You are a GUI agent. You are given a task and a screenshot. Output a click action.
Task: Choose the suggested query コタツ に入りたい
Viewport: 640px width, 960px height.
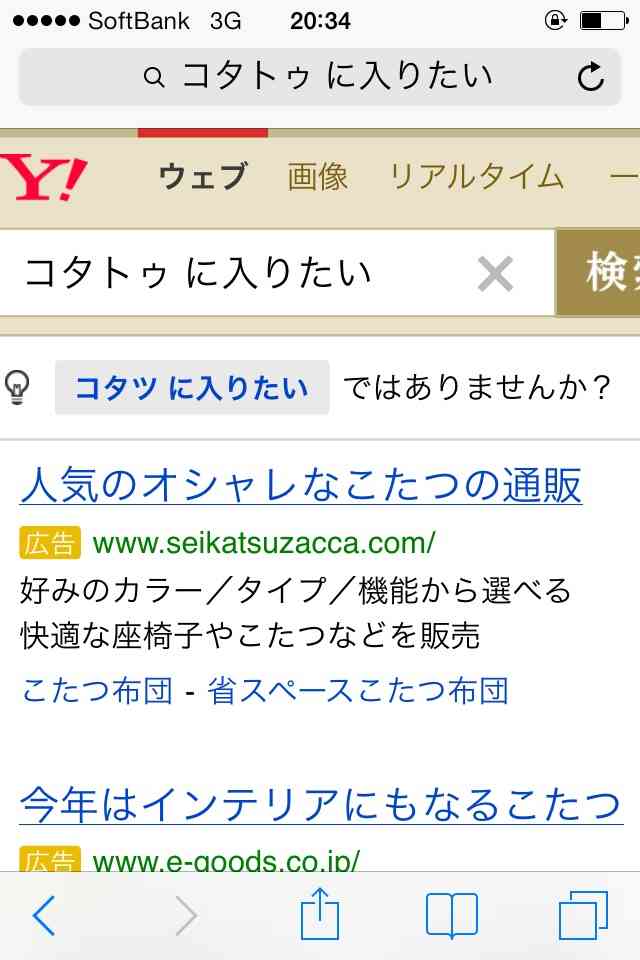192,387
